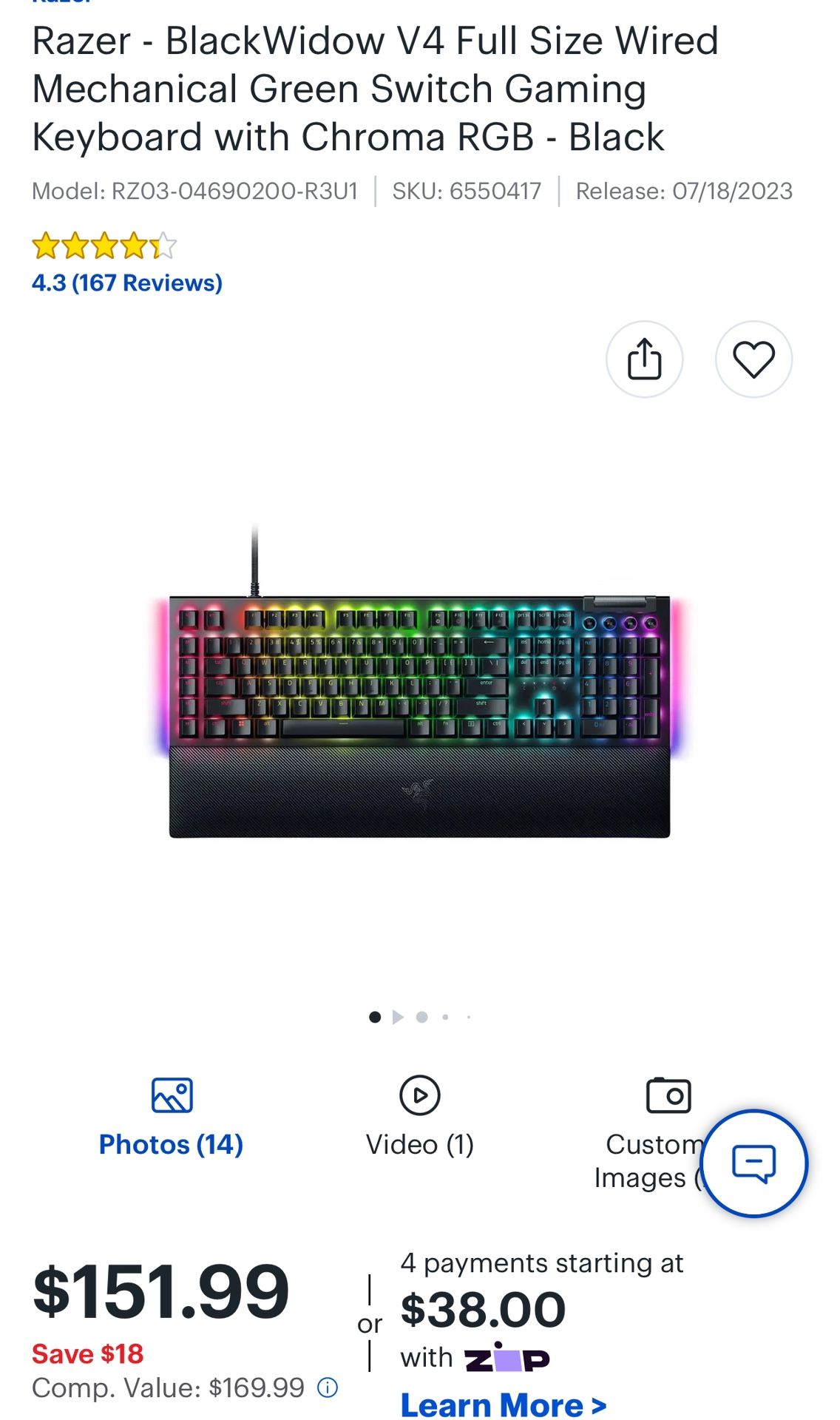Switch to the Photos (14) tab

tap(171, 1143)
